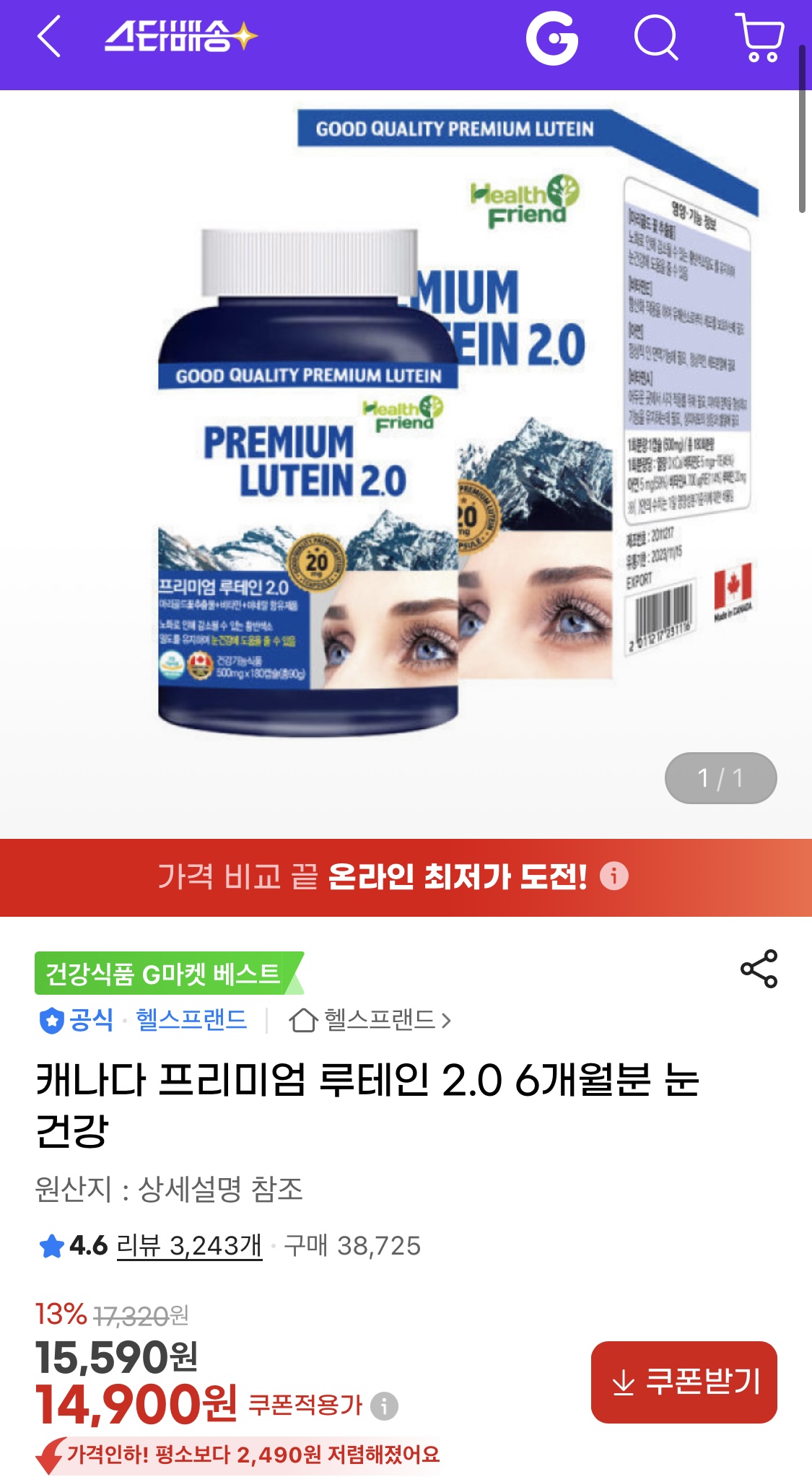Open info icon on lowest price banner

[614, 876]
